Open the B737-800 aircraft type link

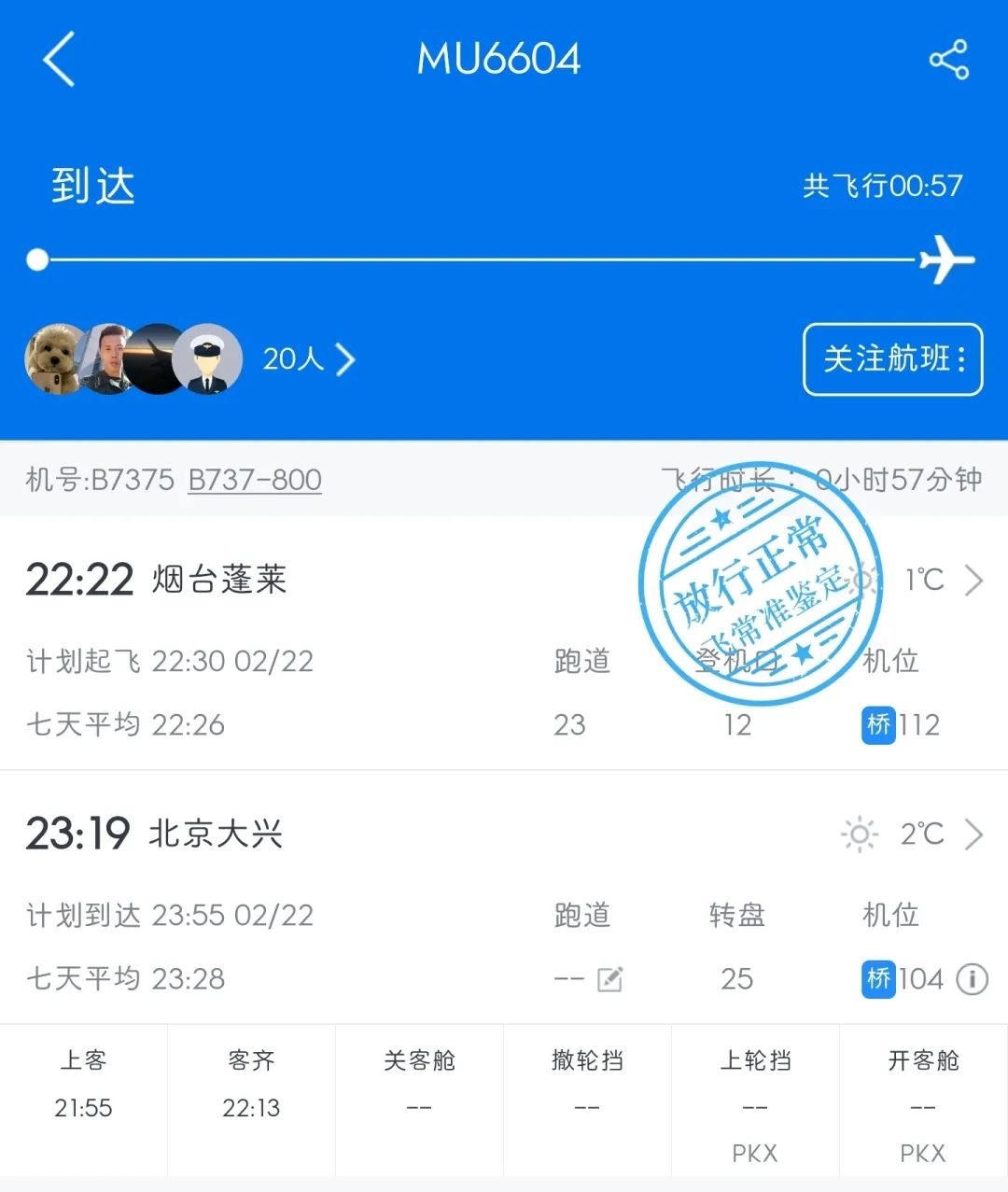click(255, 480)
